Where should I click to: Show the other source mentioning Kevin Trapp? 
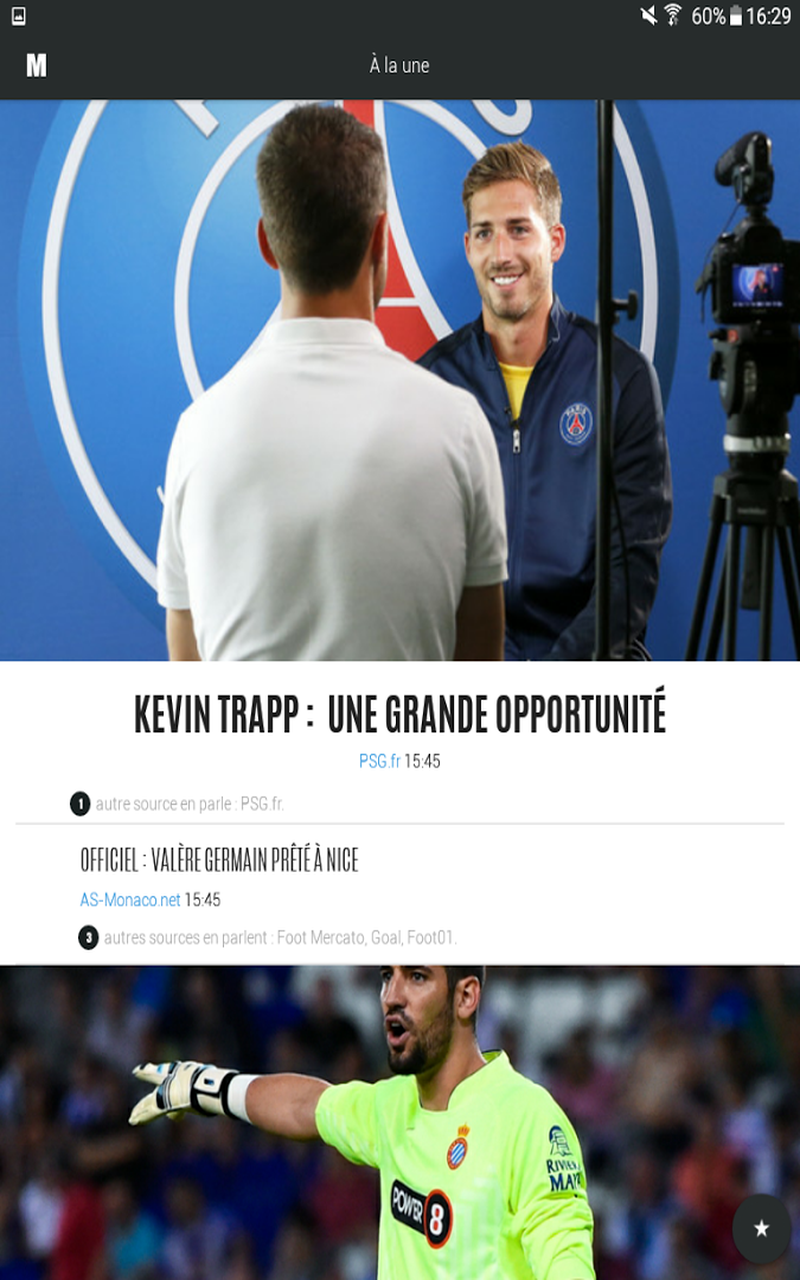pyautogui.click(x=180, y=804)
